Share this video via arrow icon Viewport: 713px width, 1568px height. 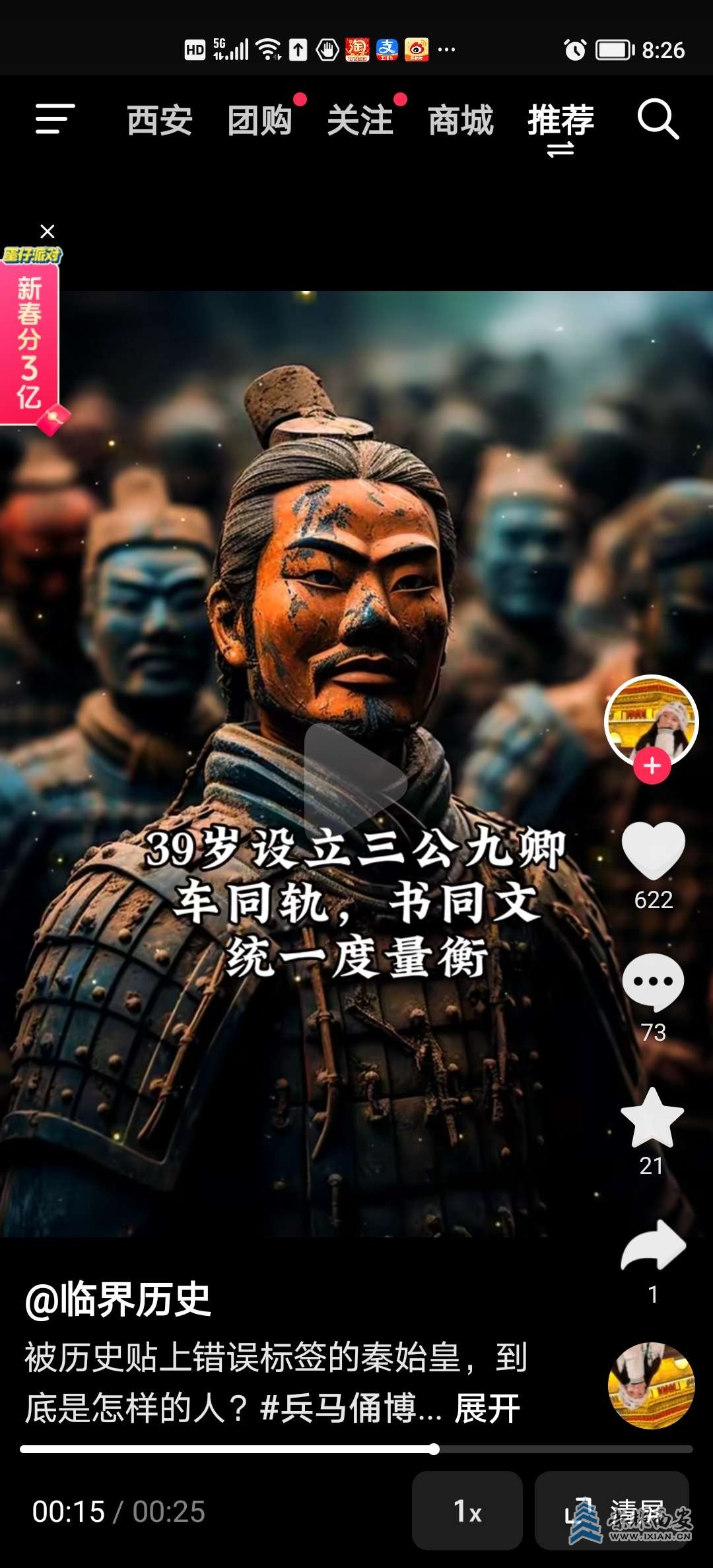coord(653,1246)
